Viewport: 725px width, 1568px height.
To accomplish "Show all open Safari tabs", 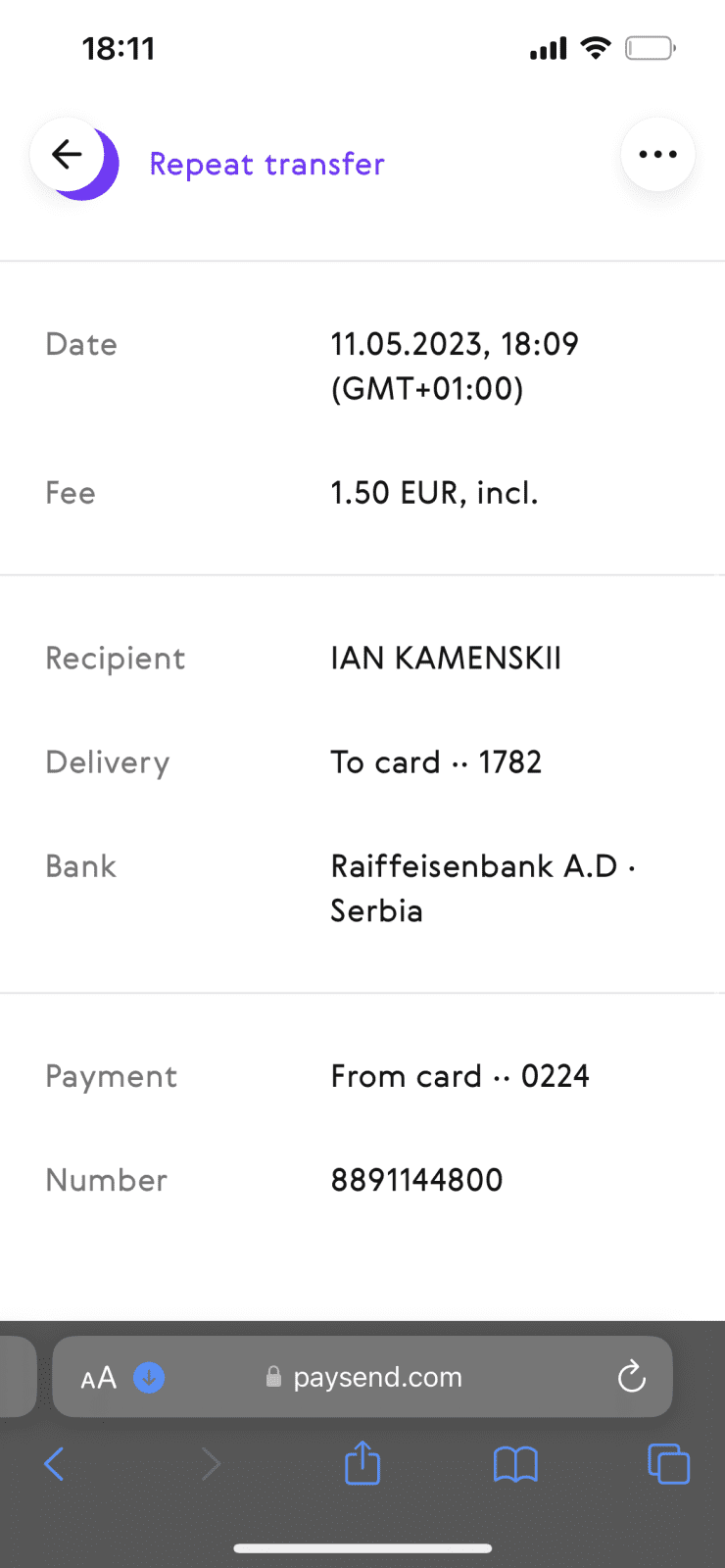I will coord(669,1465).
